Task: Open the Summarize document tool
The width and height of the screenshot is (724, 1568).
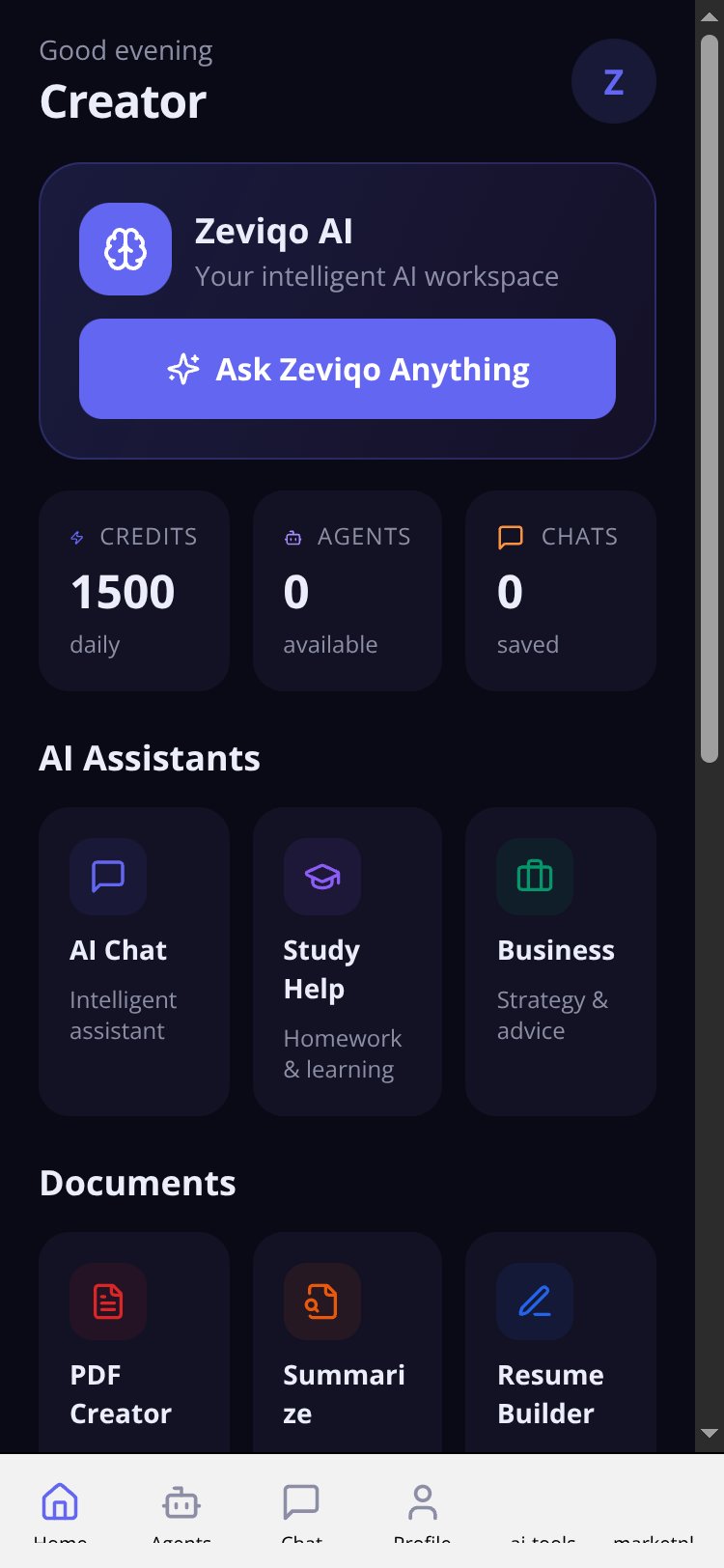Action: point(348,1342)
